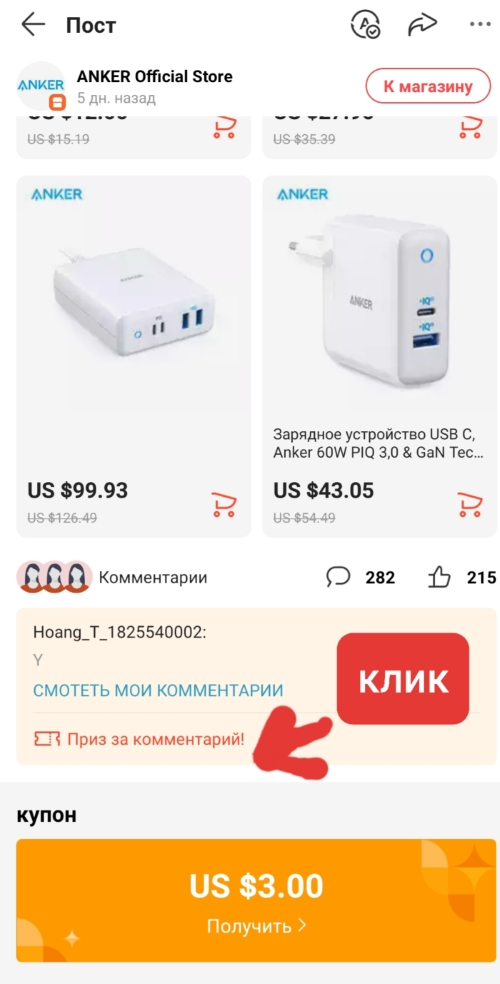The image size is (500, 984).
Task: Get the US $3.00 coupon
Action: [x=256, y=900]
